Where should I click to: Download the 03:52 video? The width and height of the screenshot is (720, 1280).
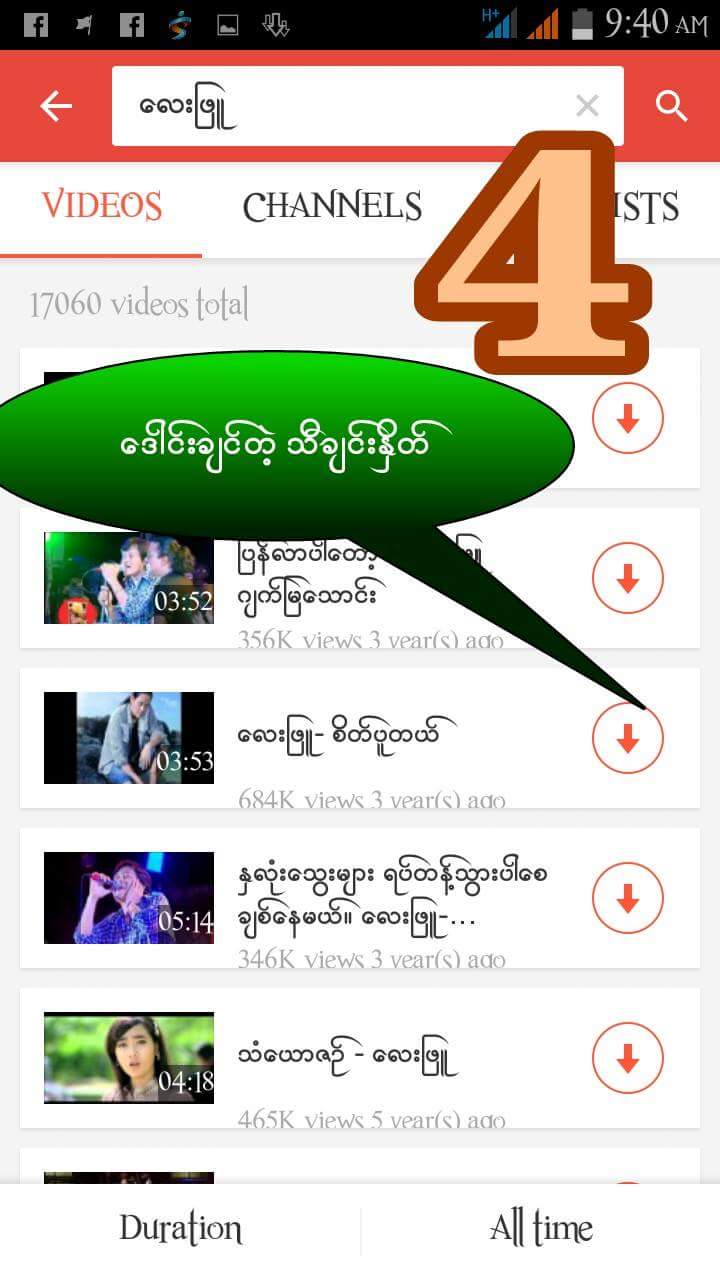tap(628, 578)
